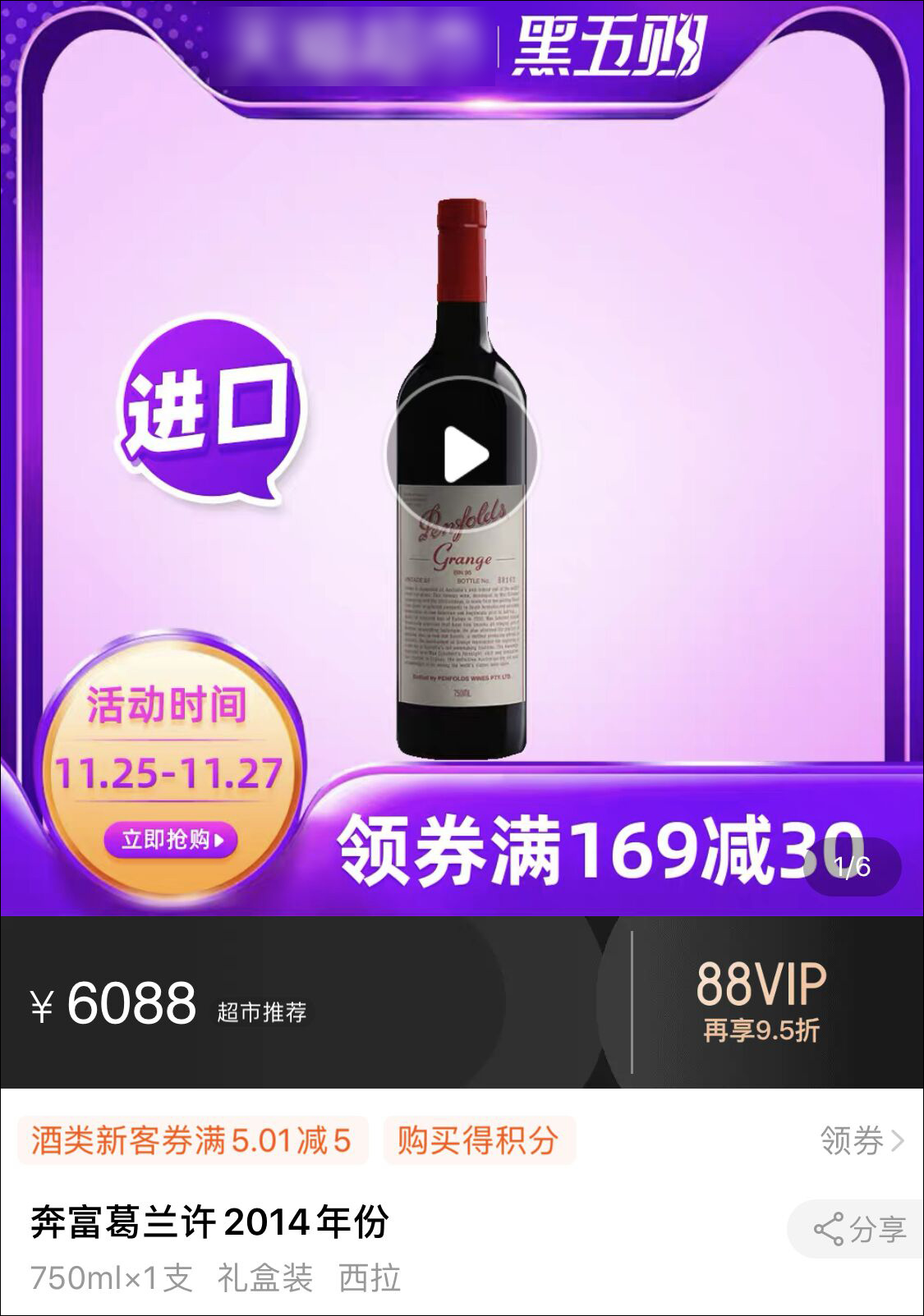Click the 进口 imported badge bubble

coord(207,415)
